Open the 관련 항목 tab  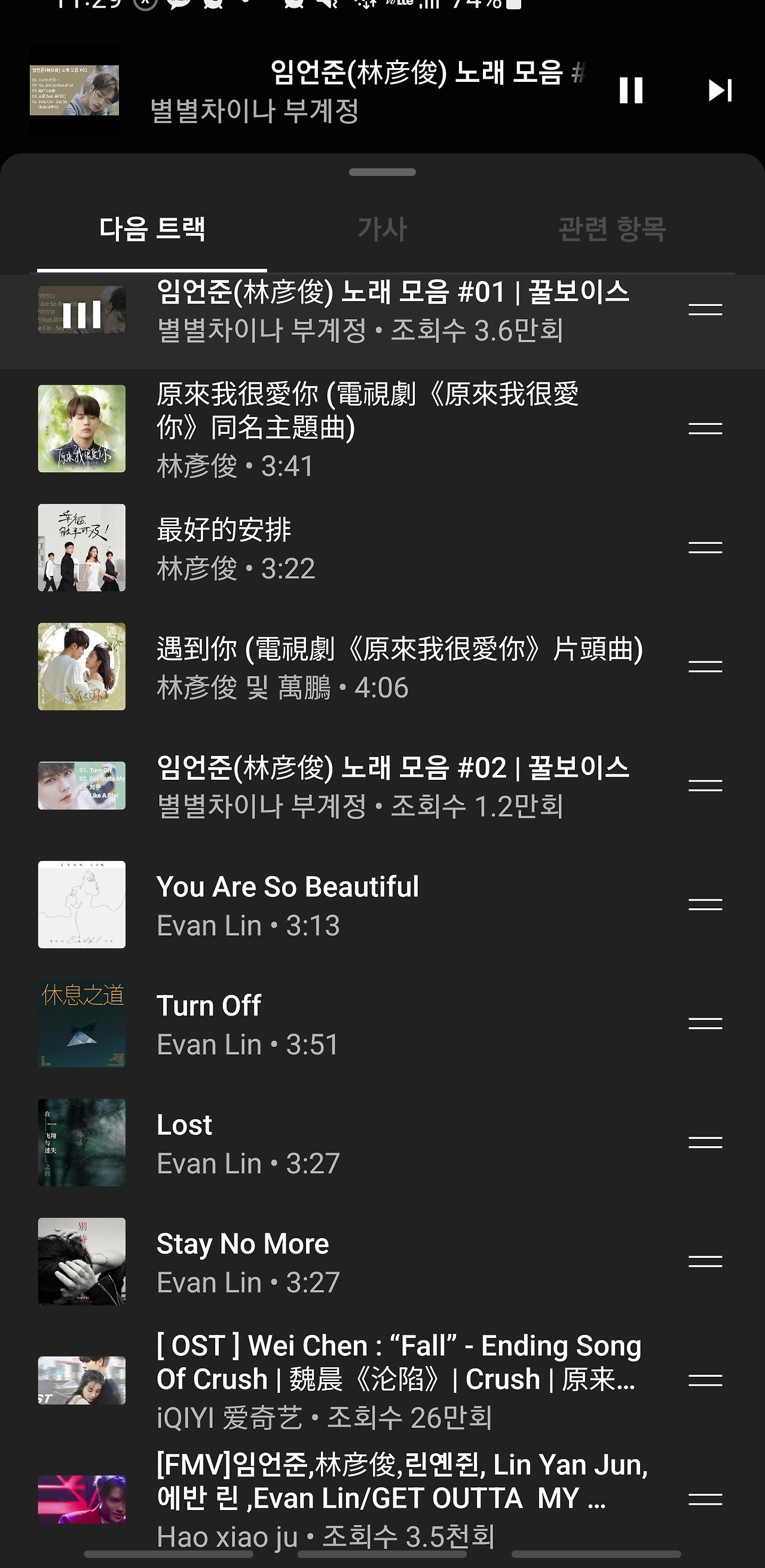[x=611, y=229]
